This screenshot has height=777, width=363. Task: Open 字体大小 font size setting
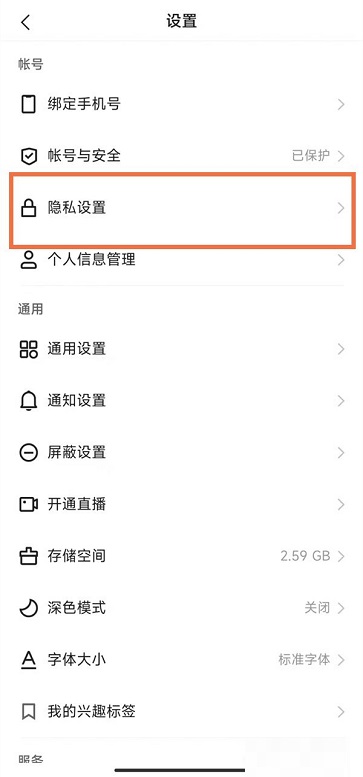click(x=181, y=660)
